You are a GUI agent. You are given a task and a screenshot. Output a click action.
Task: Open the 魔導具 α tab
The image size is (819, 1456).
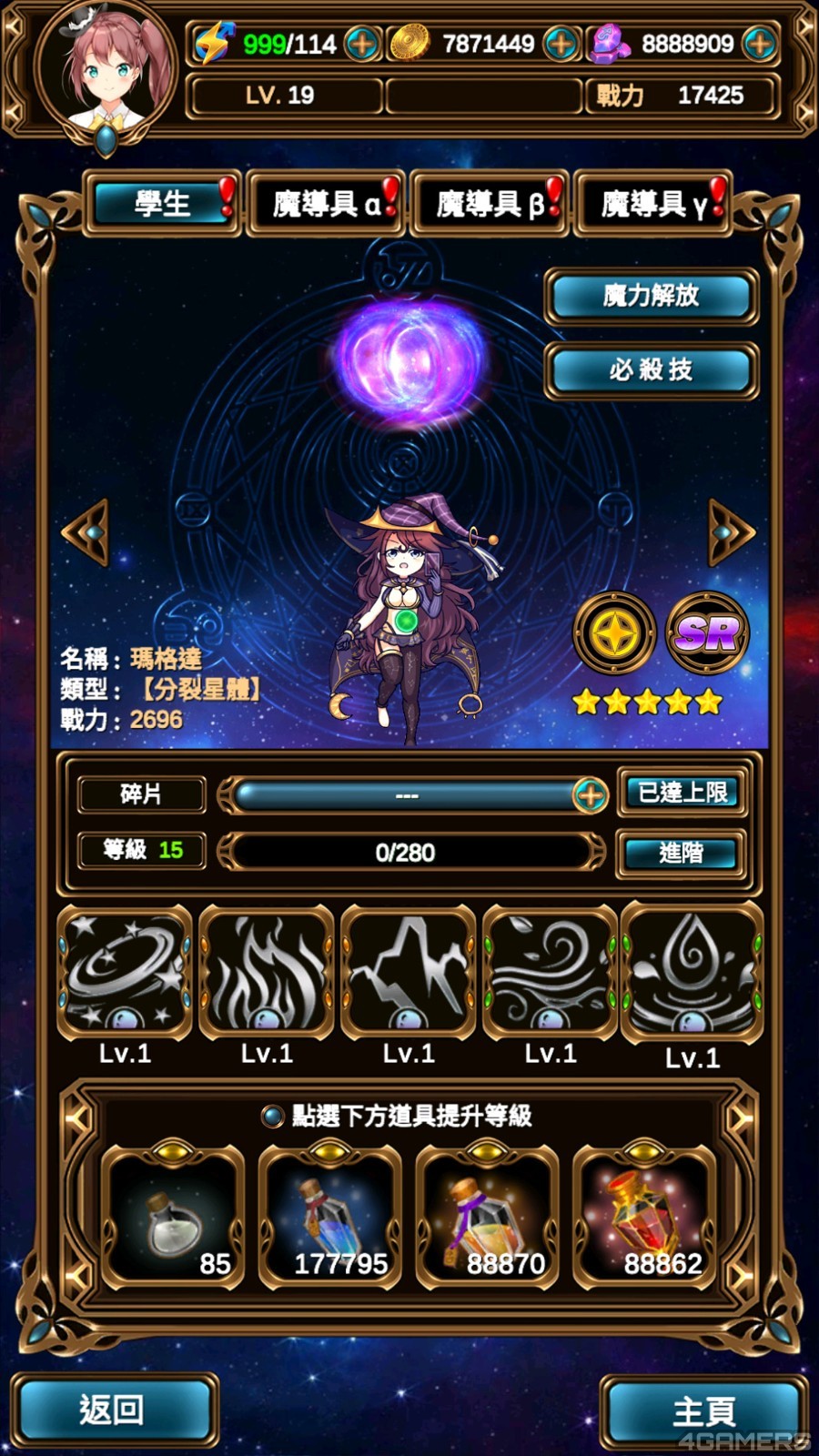(x=326, y=203)
